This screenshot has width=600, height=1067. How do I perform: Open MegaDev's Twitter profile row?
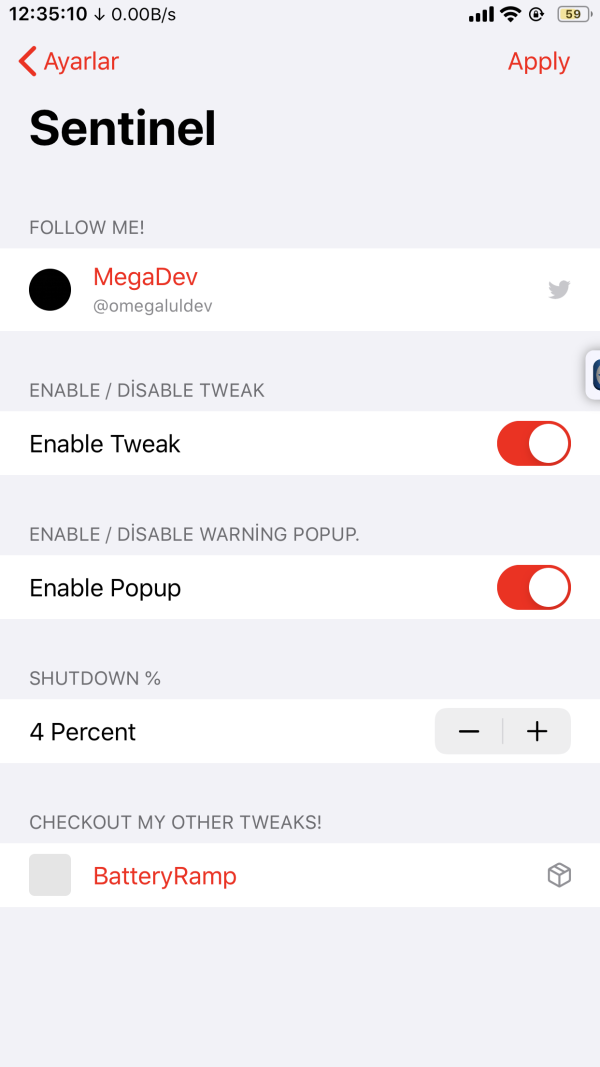(300, 290)
